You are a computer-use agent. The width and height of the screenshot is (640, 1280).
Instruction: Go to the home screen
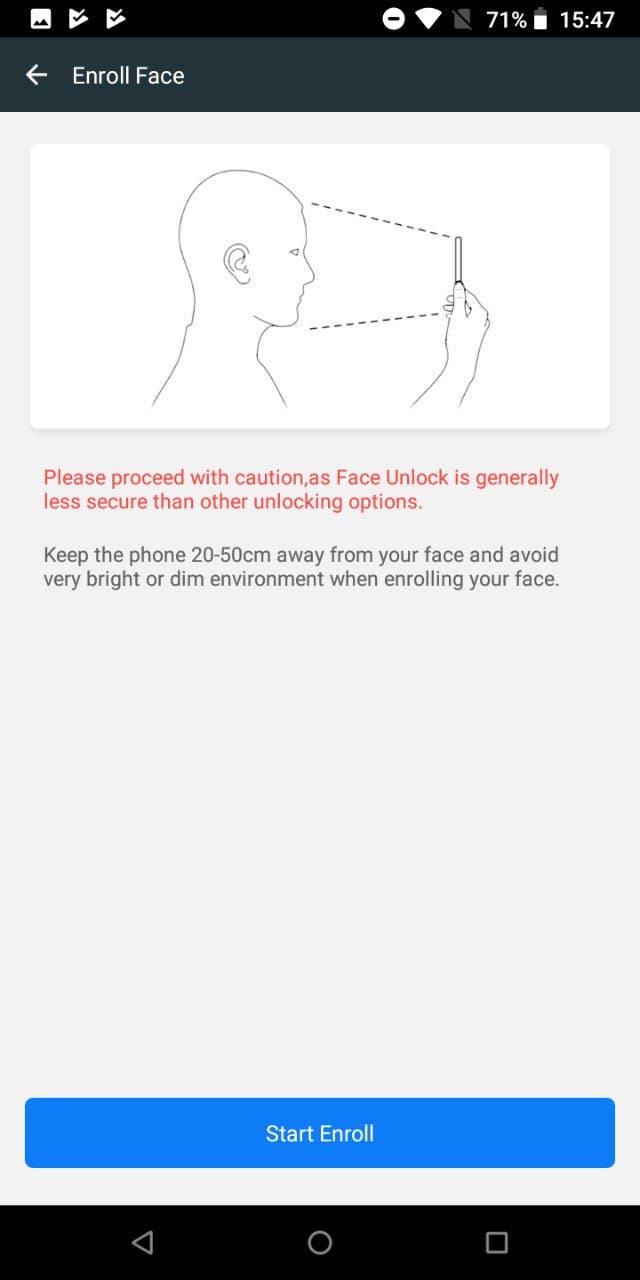(x=320, y=1242)
